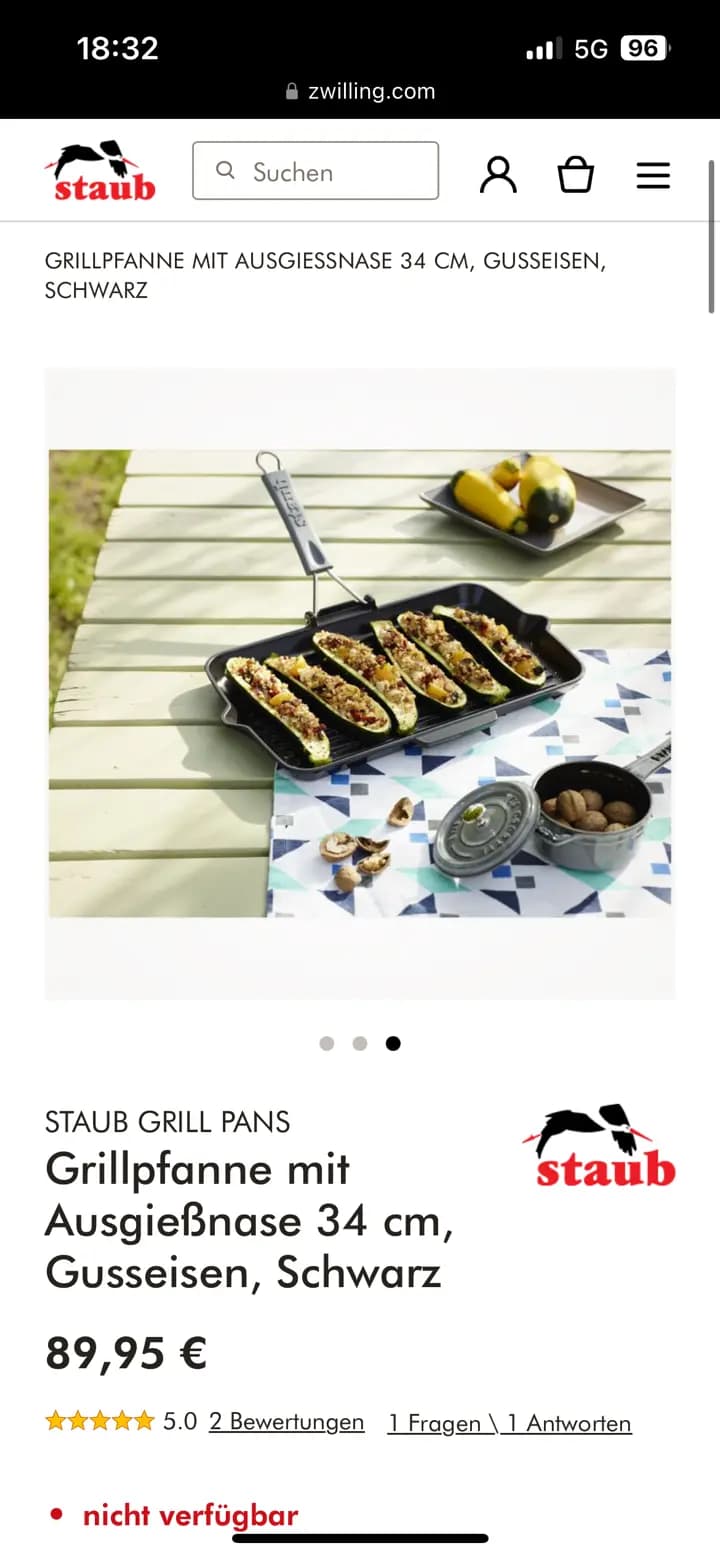This screenshot has width=720, height=1558.
Task: Tap the zwilling.com address bar
Action: coord(360,92)
